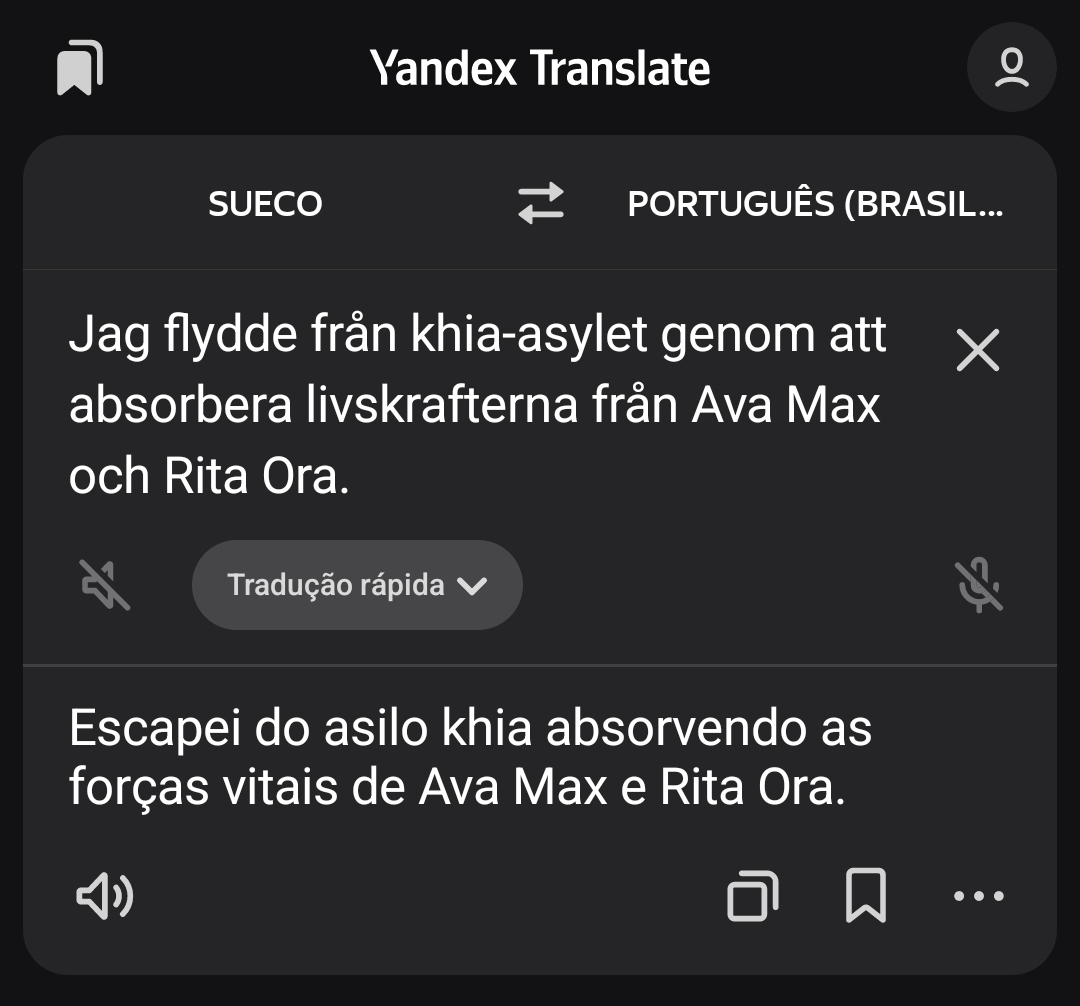Expand the Tradução rápida dropdown

[357, 585]
